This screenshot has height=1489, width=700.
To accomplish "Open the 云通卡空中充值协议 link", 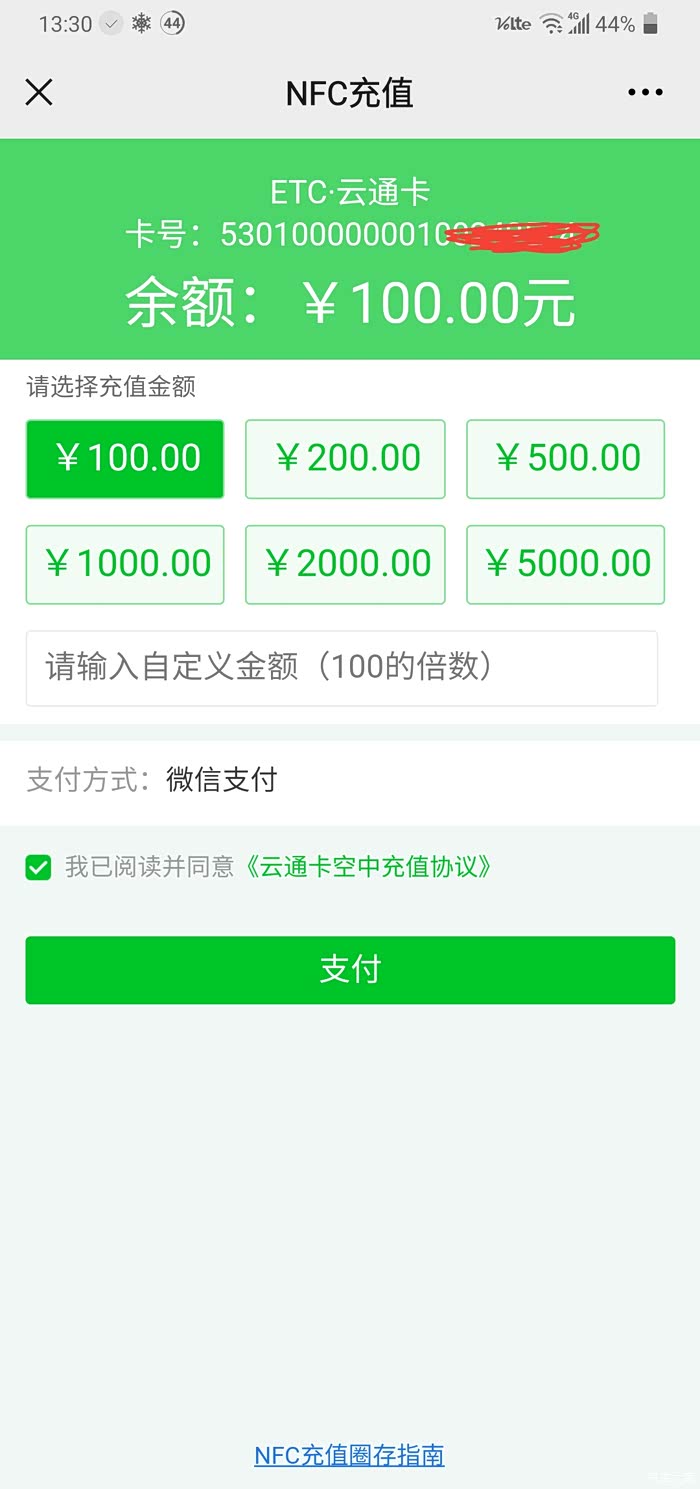I will 368,867.
